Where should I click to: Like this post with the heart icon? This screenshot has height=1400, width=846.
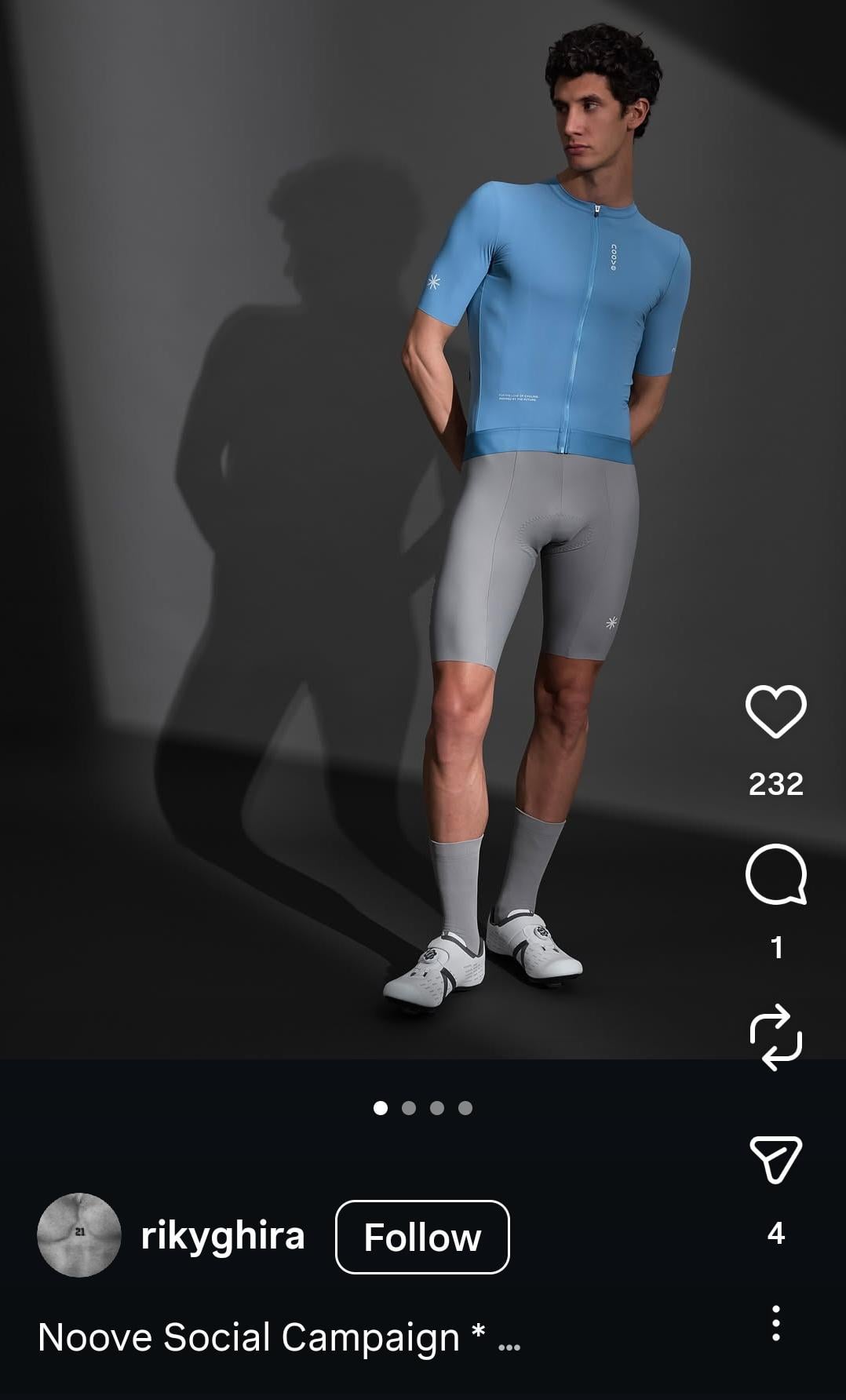[775, 711]
